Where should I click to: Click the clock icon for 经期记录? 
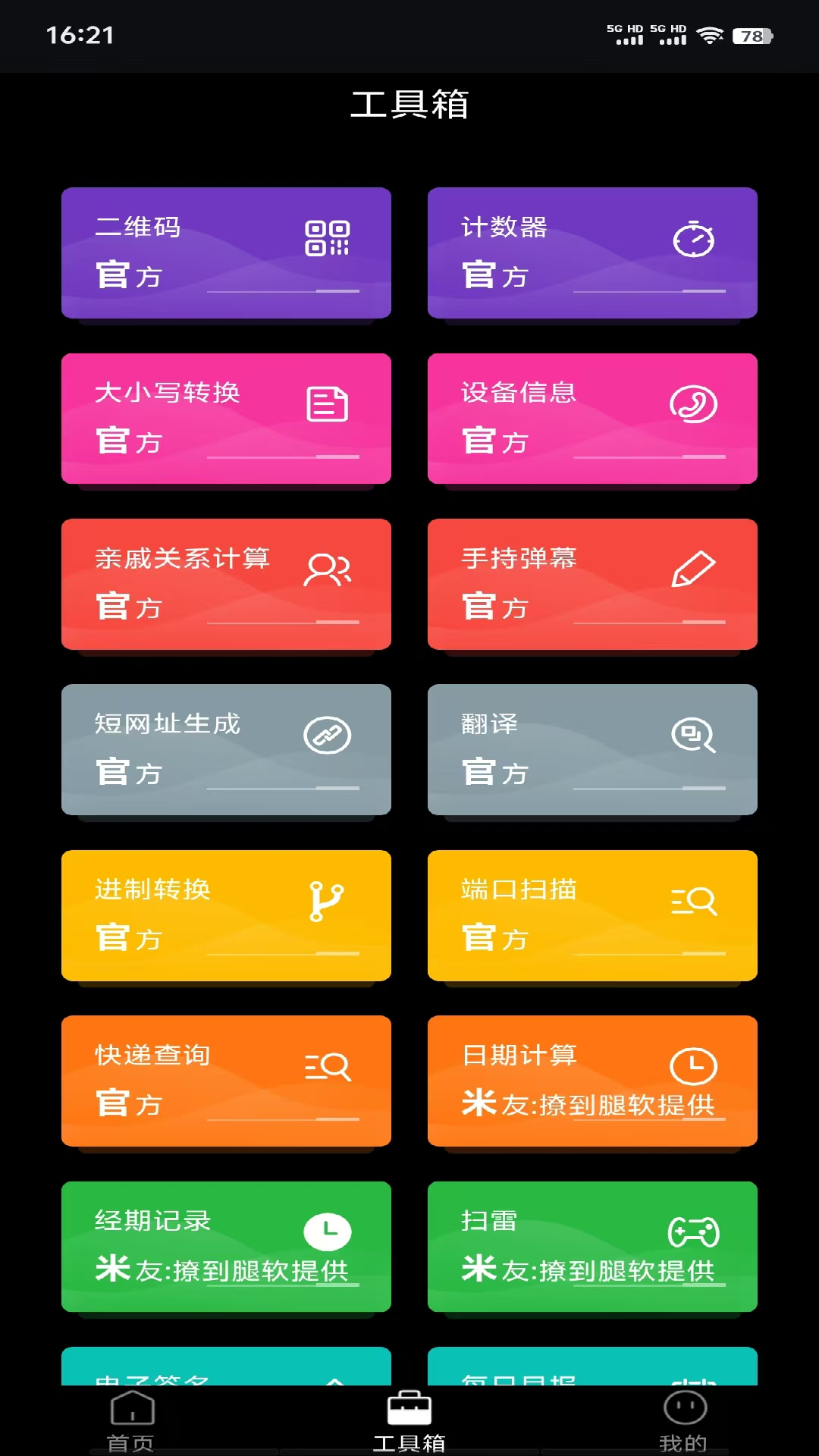328,1232
